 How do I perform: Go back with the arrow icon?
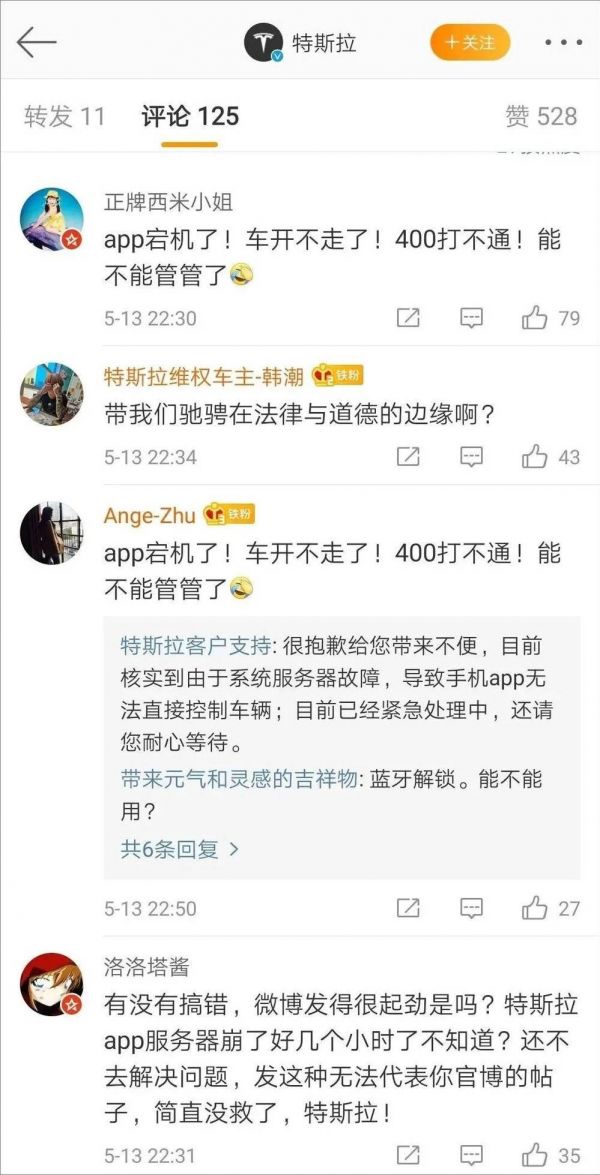pyautogui.click(x=36, y=43)
